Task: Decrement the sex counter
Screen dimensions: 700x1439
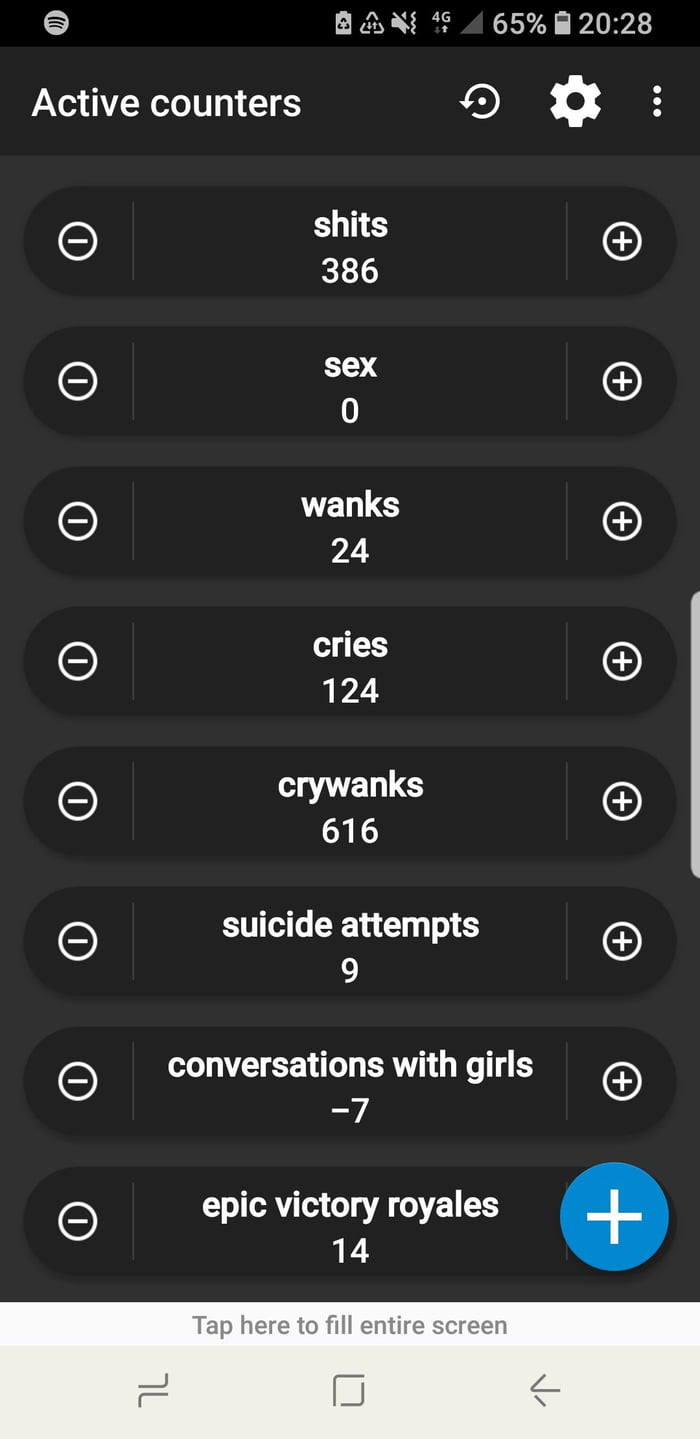Action: coord(78,381)
